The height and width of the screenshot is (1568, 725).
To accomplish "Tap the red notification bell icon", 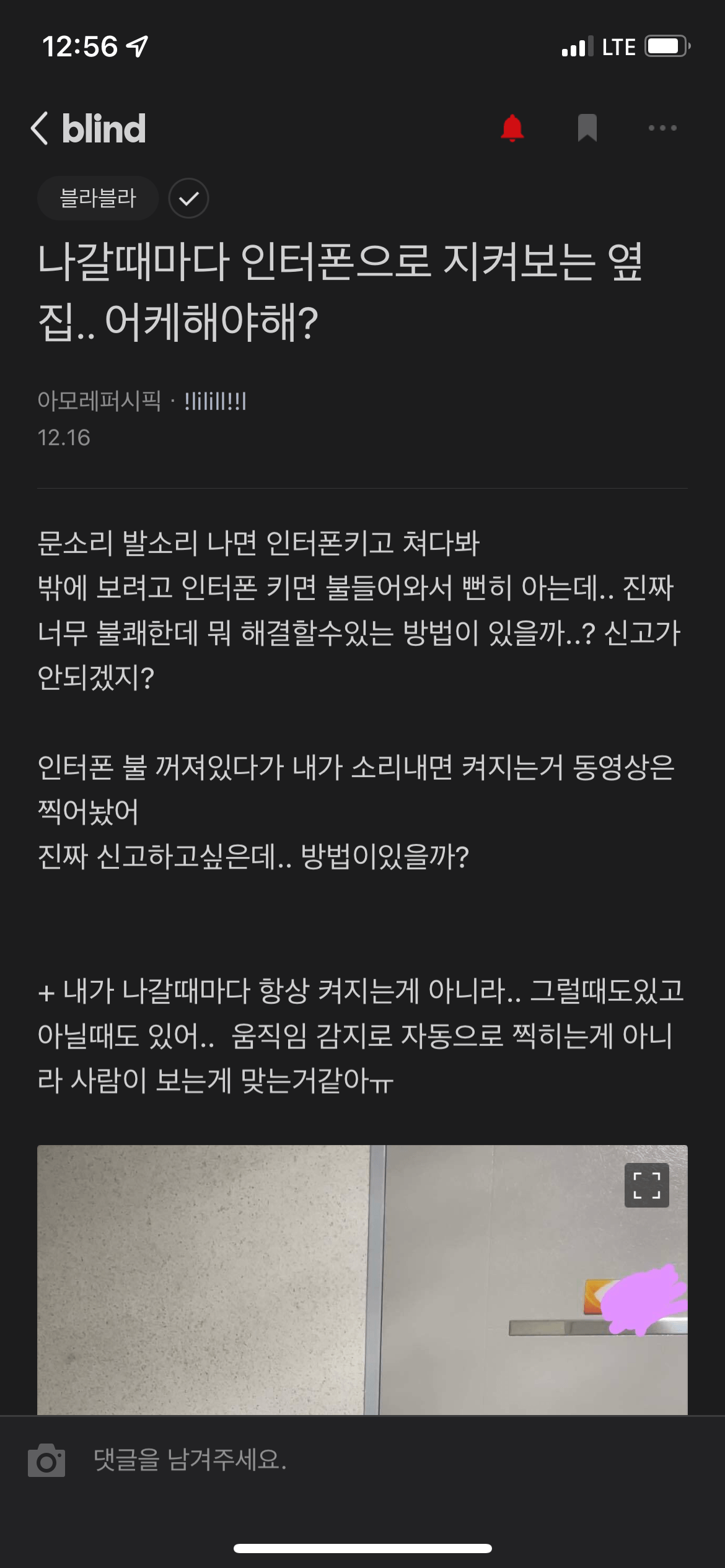I will click(512, 128).
